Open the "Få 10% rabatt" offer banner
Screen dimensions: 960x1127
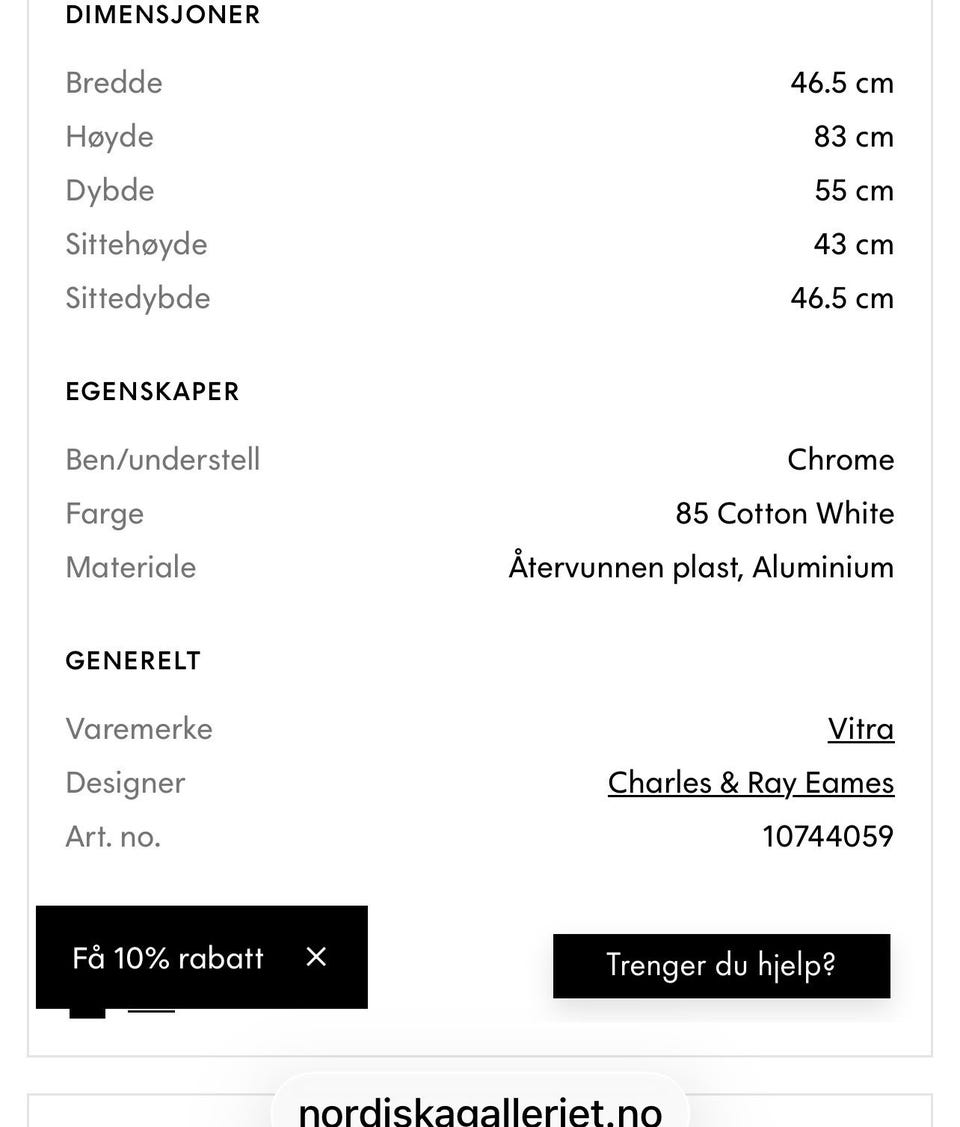point(167,957)
